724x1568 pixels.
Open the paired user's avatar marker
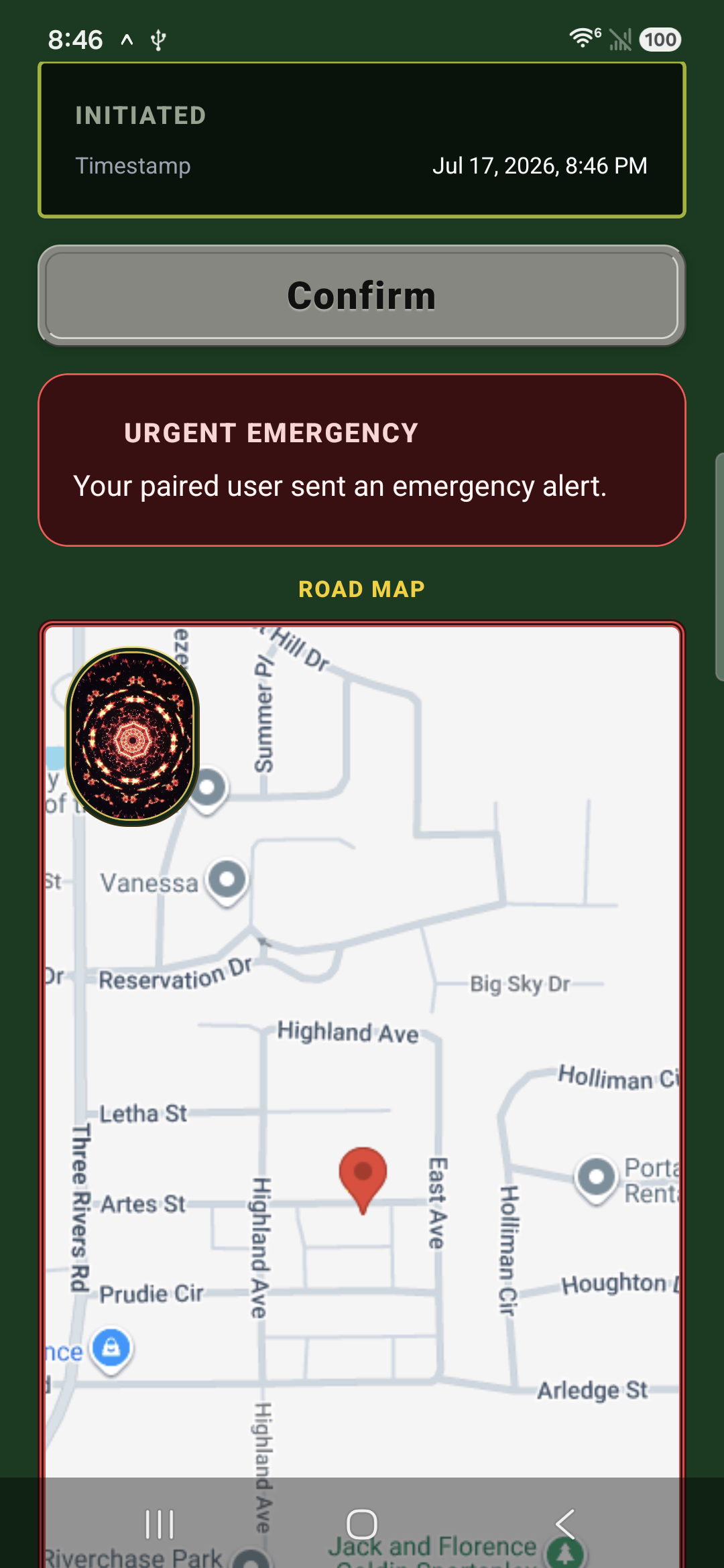pos(133,736)
